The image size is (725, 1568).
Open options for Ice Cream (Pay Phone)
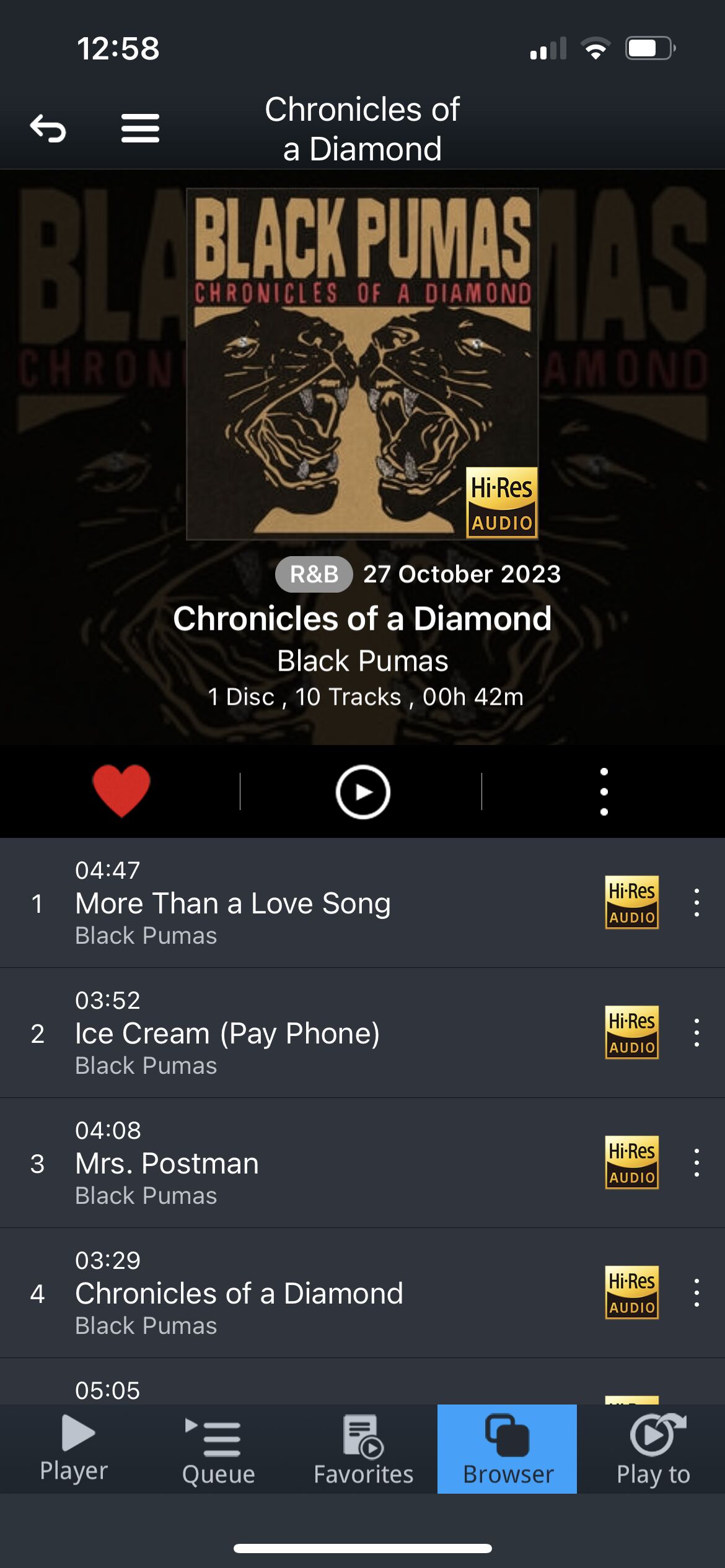coord(696,1033)
